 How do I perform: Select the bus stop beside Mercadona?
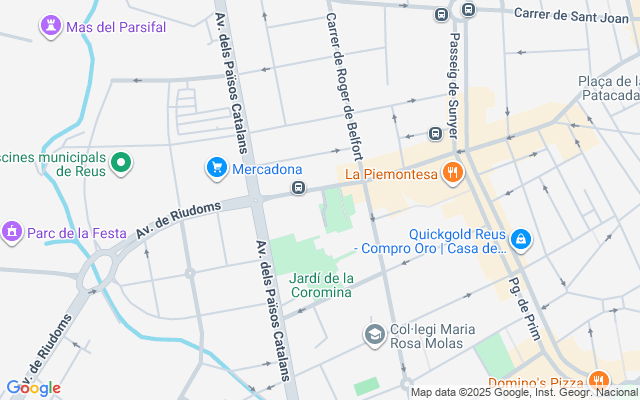point(298,188)
